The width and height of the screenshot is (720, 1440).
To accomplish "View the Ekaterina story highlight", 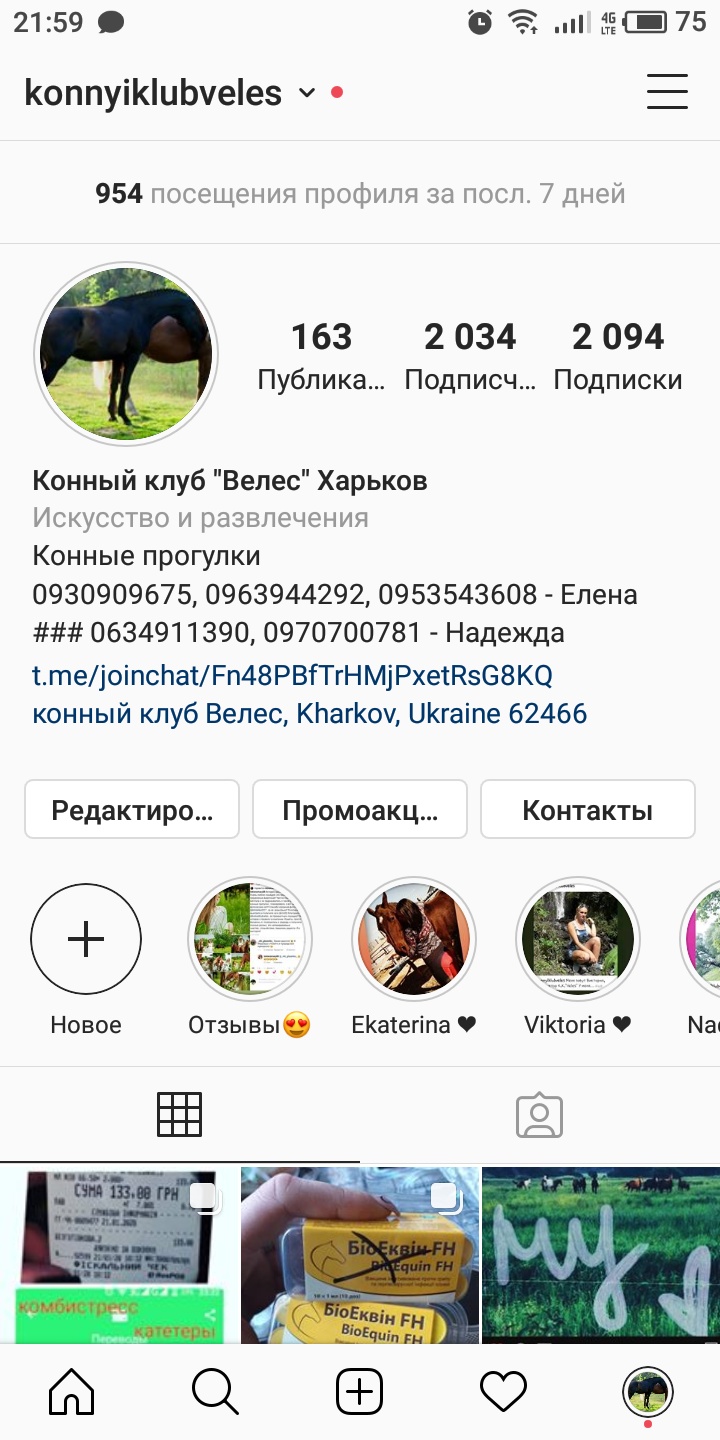I will coord(414,939).
